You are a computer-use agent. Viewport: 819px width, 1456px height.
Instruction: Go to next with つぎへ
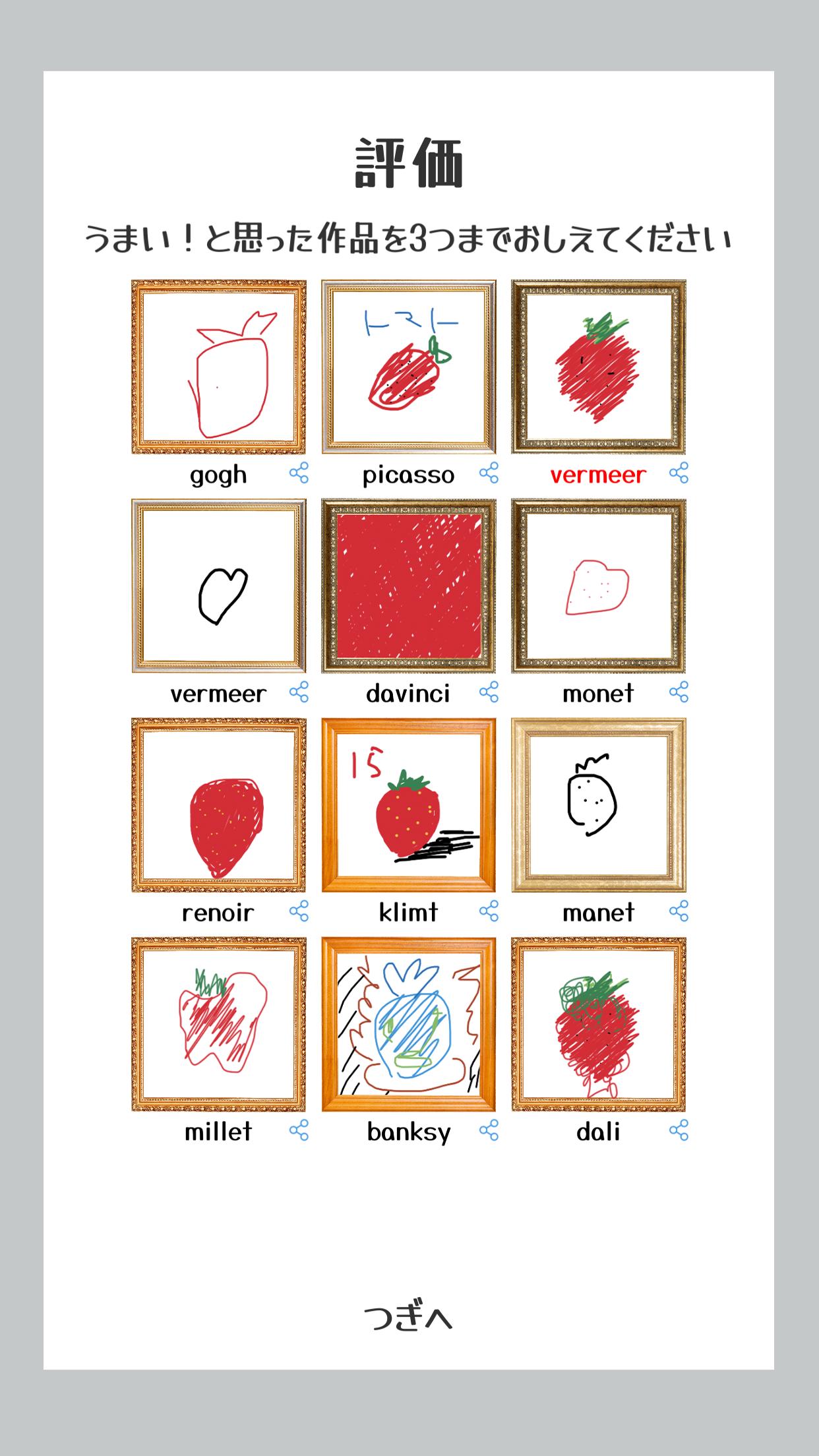point(408,1318)
